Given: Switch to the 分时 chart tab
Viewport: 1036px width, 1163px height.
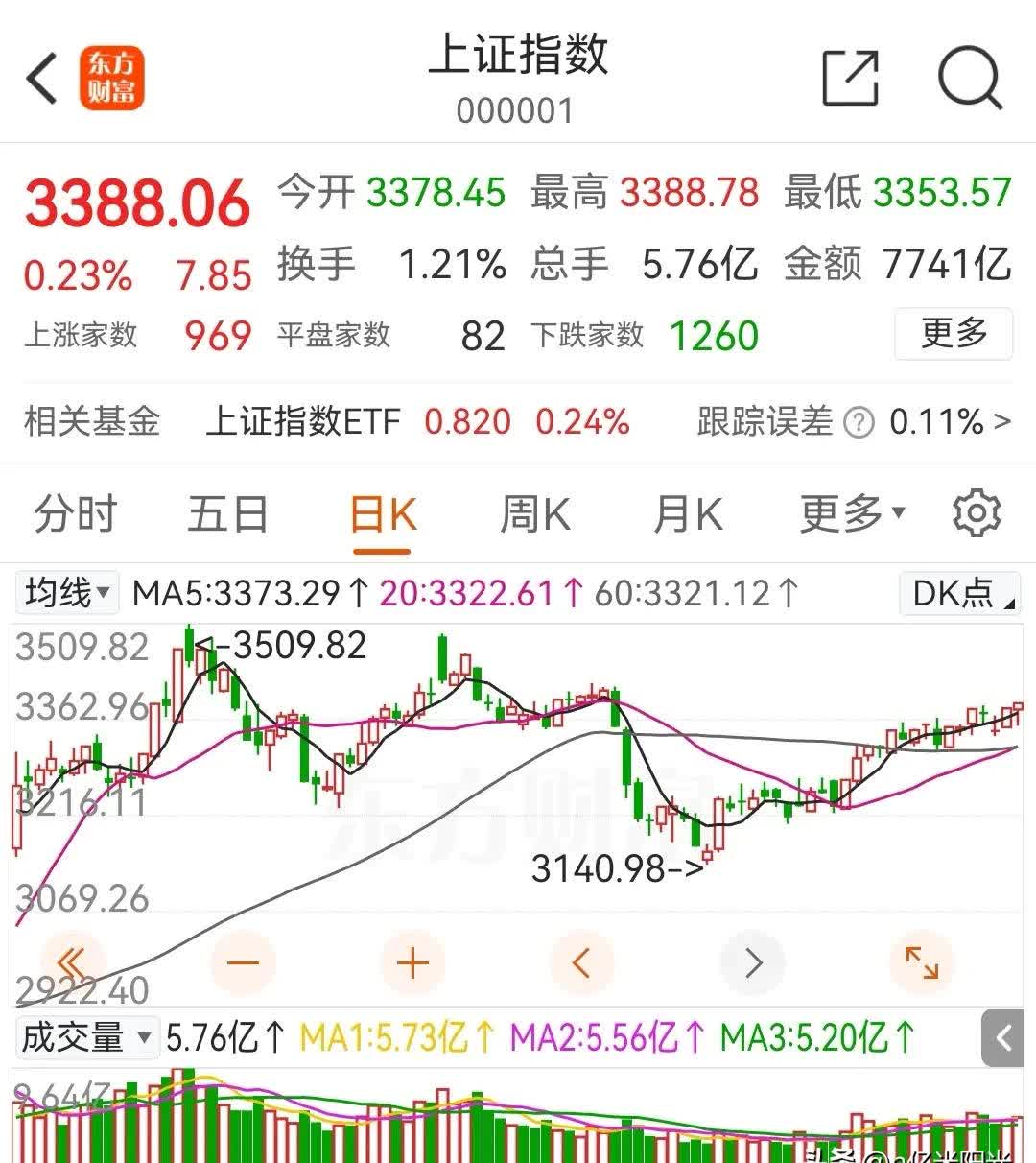Looking at the screenshot, I should pyautogui.click(x=75, y=514).
